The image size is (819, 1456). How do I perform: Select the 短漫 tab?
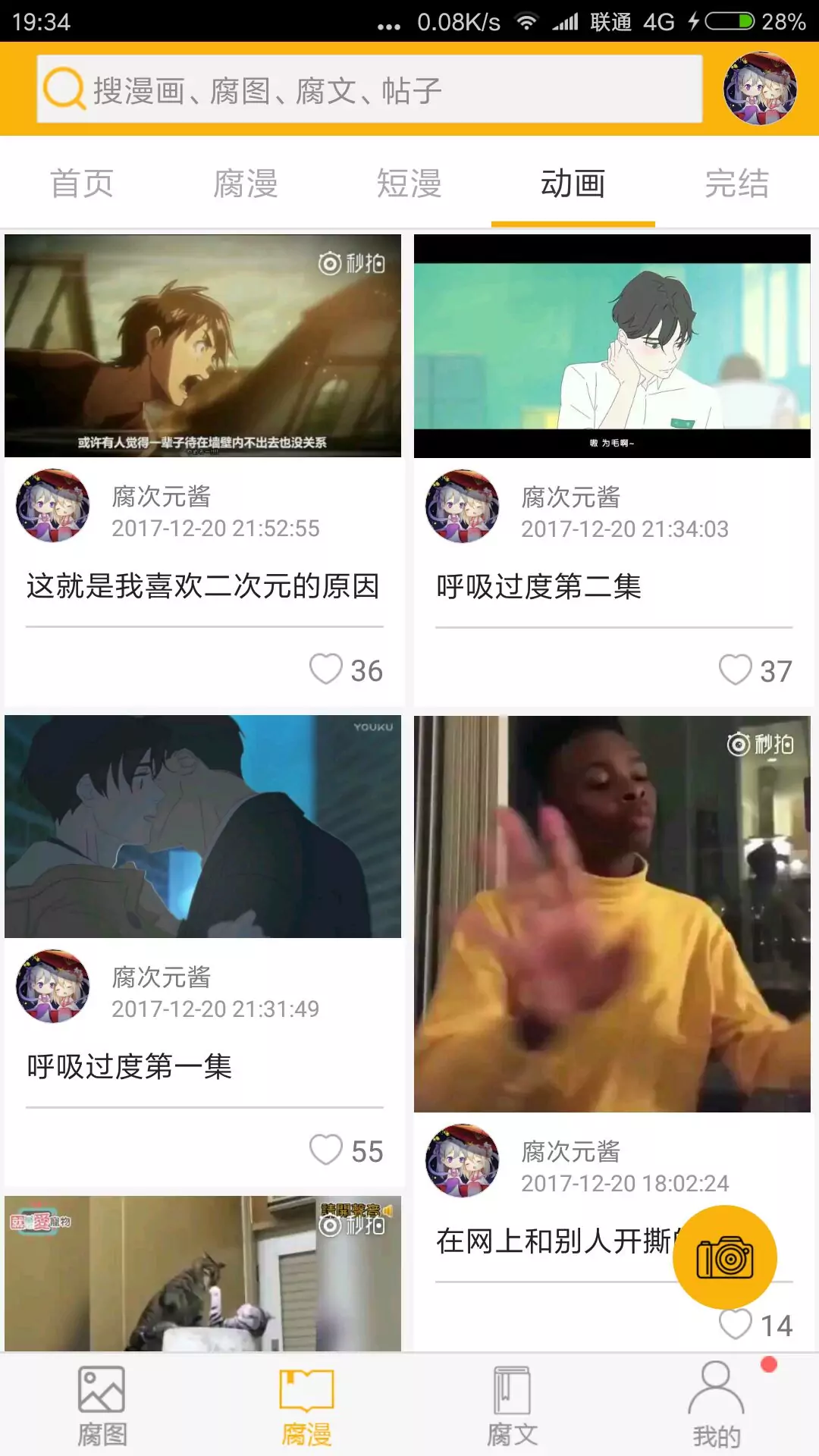pos(409,184)
